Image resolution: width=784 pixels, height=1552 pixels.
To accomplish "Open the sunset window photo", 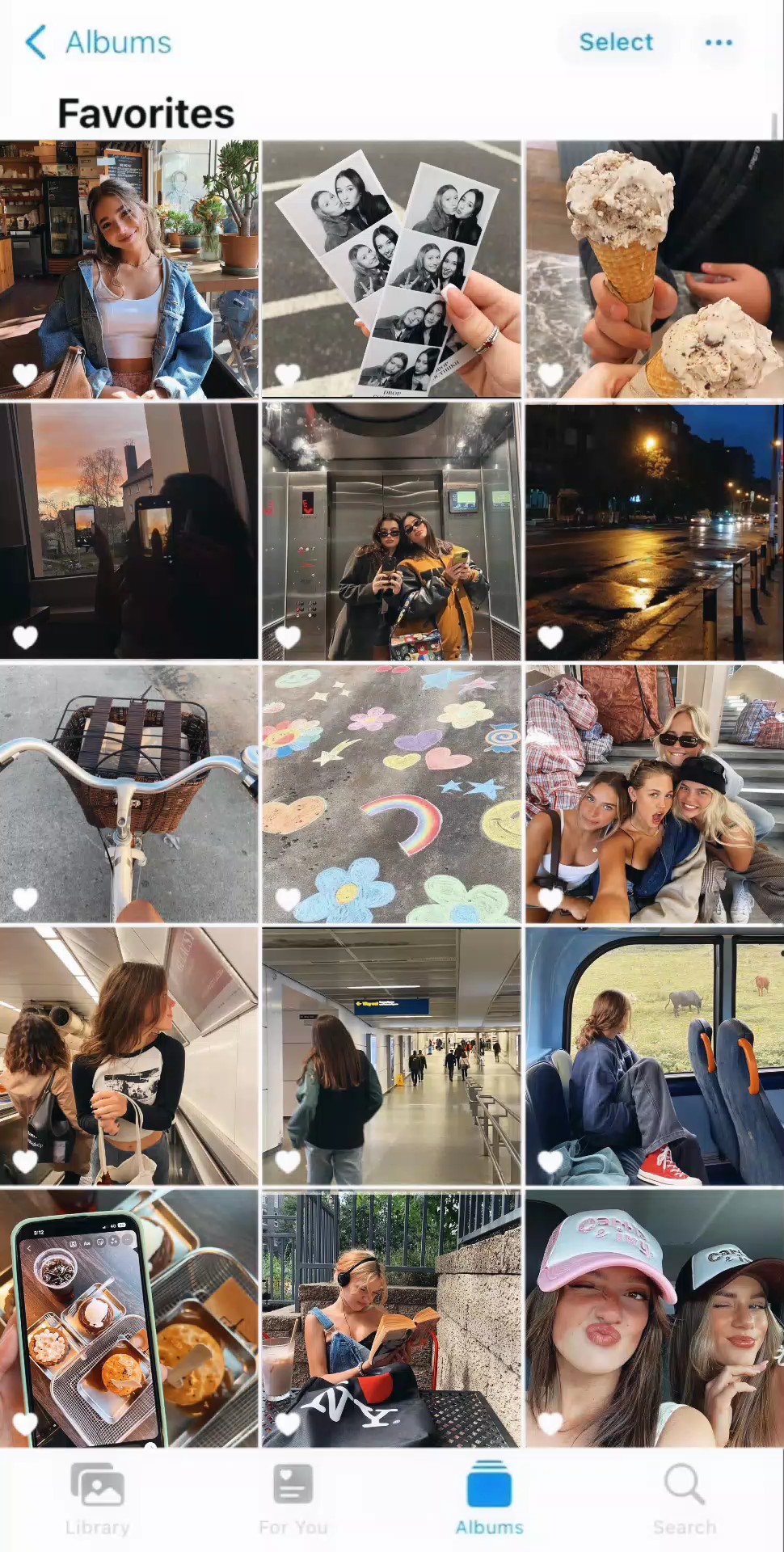I will (129, 532).
